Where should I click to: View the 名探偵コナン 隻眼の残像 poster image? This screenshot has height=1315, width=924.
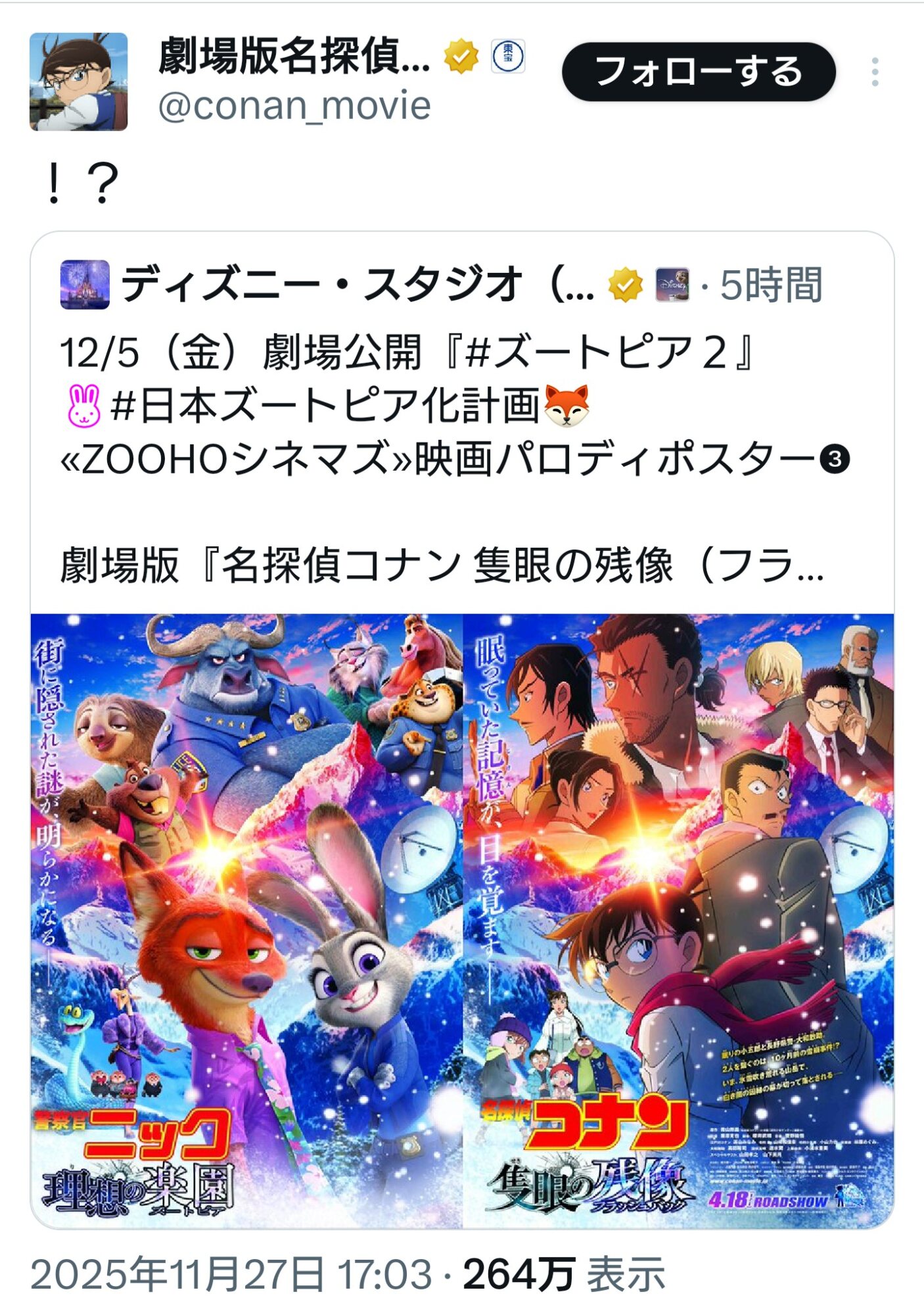(x=678, y=919)
